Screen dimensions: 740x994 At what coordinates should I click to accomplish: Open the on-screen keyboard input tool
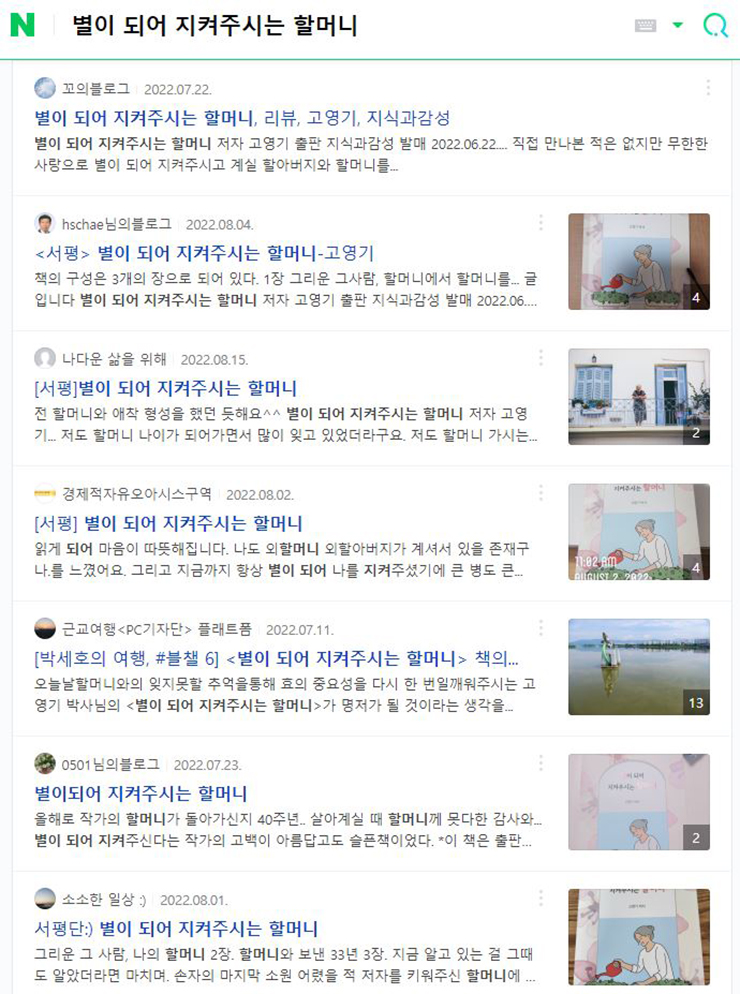645,26
